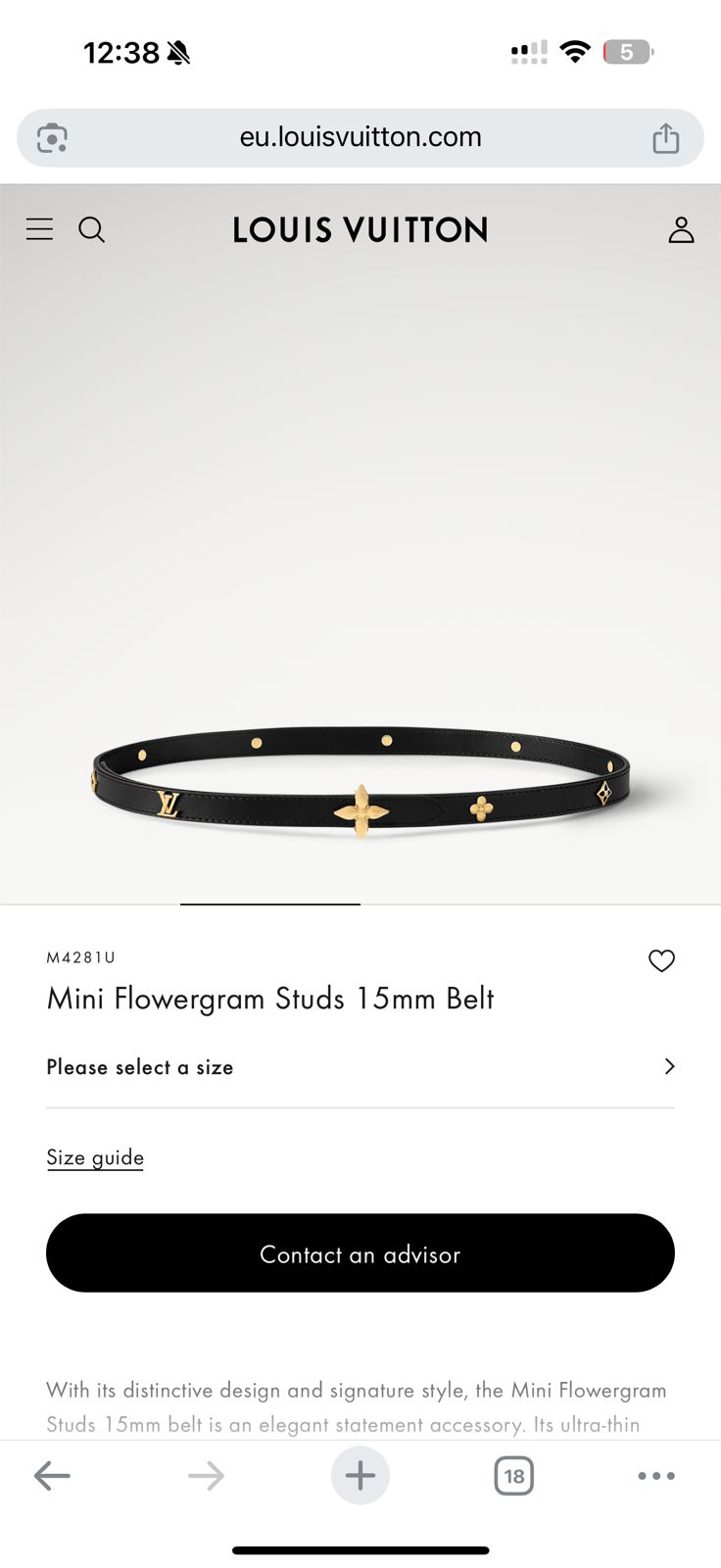This screenshot has height=1568, width=721.
Task: Tap the address bar URL
Action: (x=360, y=137)
